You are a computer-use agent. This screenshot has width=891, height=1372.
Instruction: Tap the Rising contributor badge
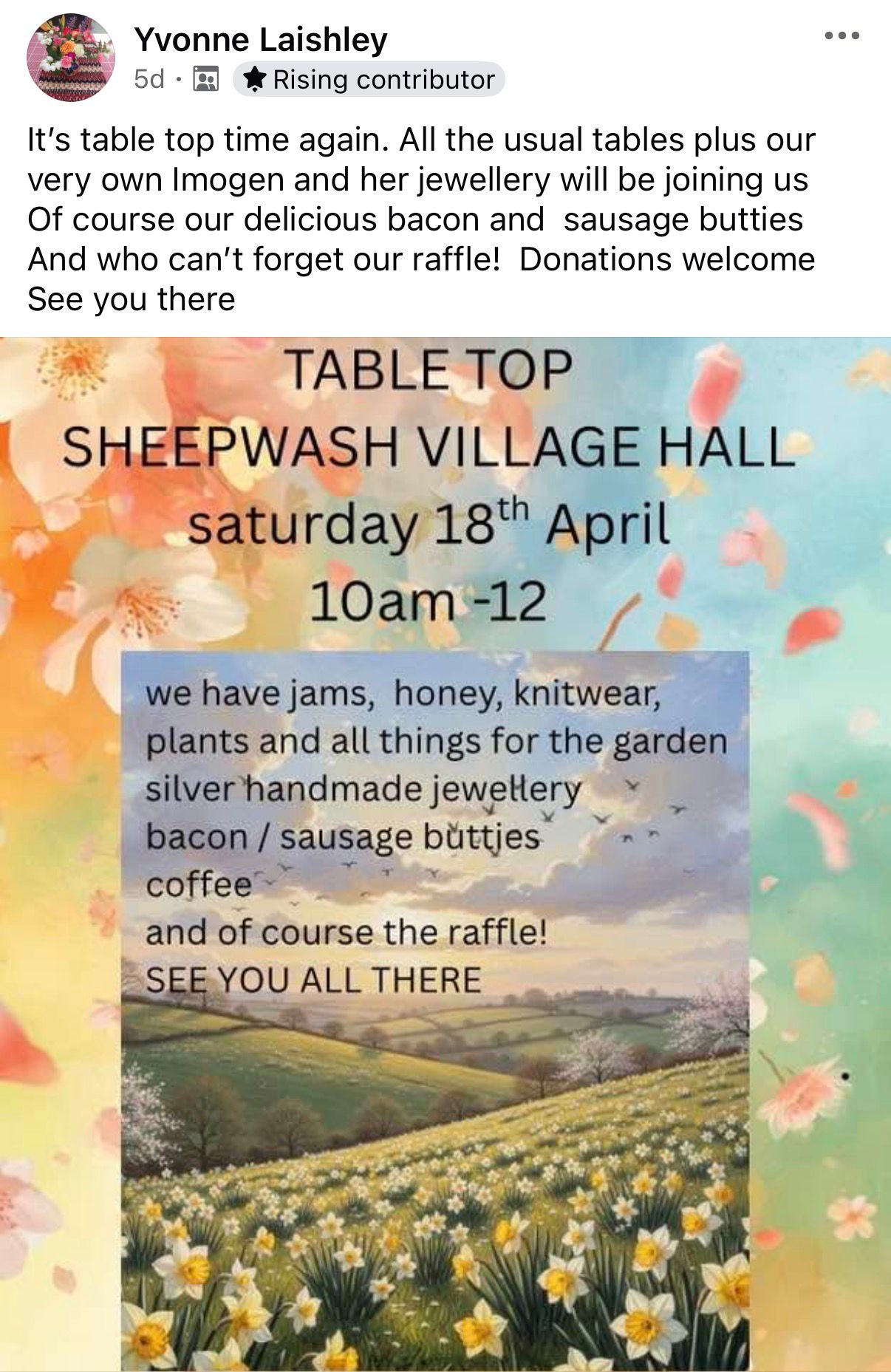point(369,79)
